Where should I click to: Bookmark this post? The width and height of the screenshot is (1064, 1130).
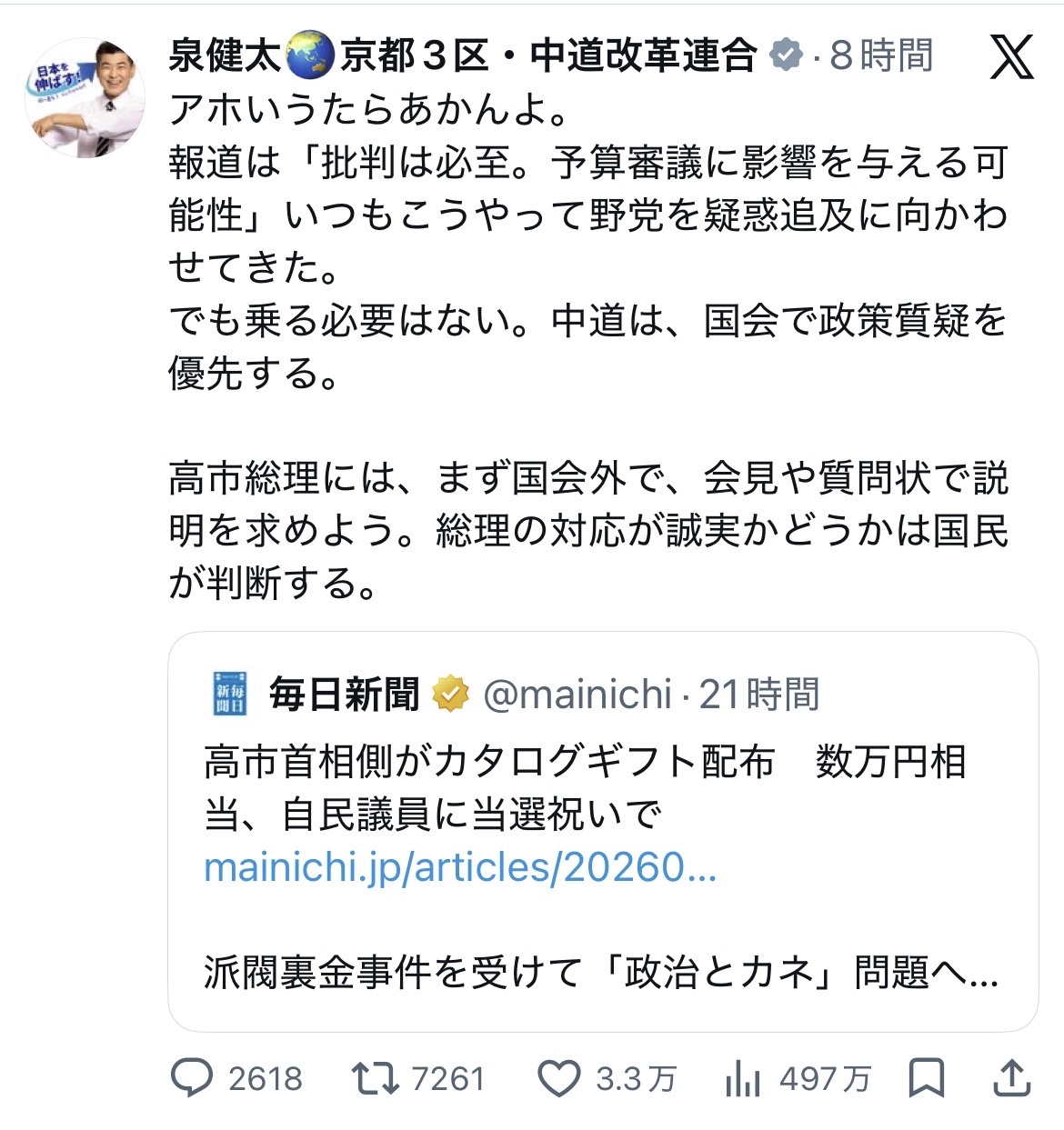pyautogui.click(x=927, y=1078)
